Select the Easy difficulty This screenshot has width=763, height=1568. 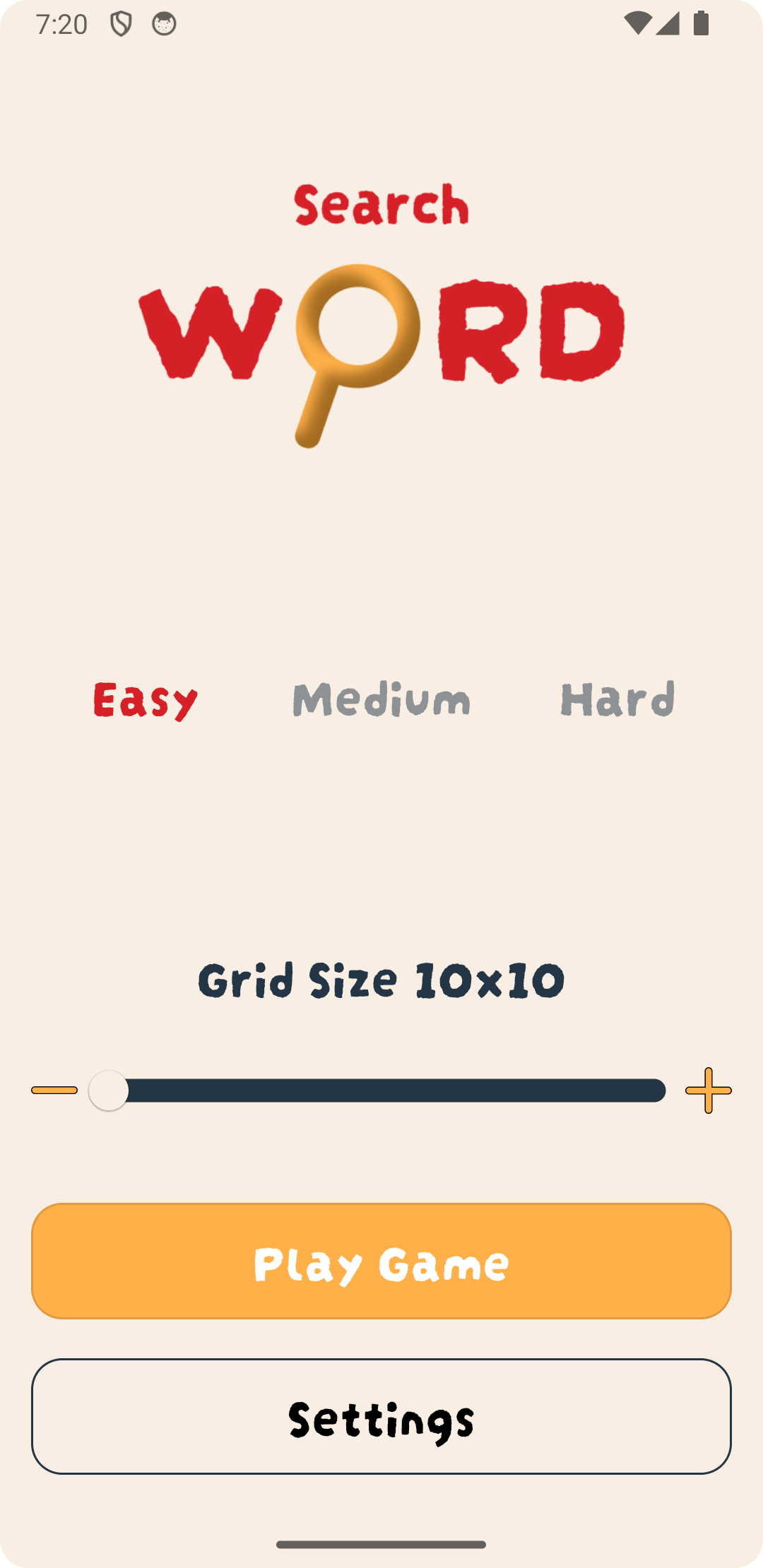[146, 700]
